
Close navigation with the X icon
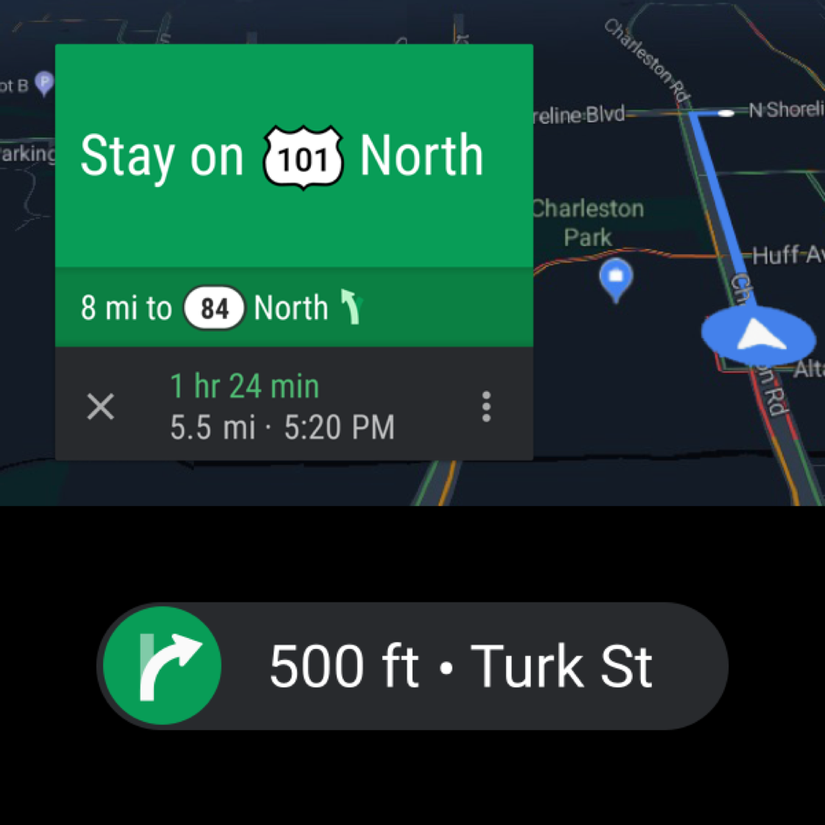tap(100, 406)
